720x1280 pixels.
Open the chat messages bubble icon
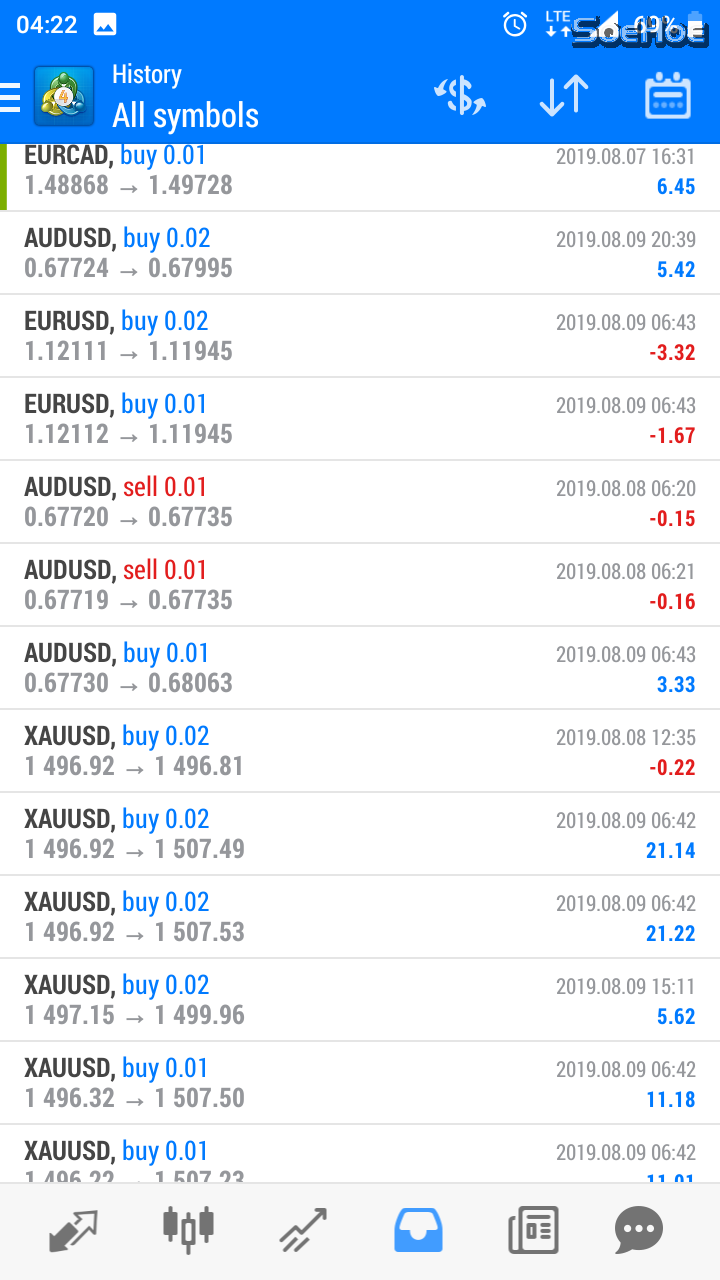pos(638,1229)
